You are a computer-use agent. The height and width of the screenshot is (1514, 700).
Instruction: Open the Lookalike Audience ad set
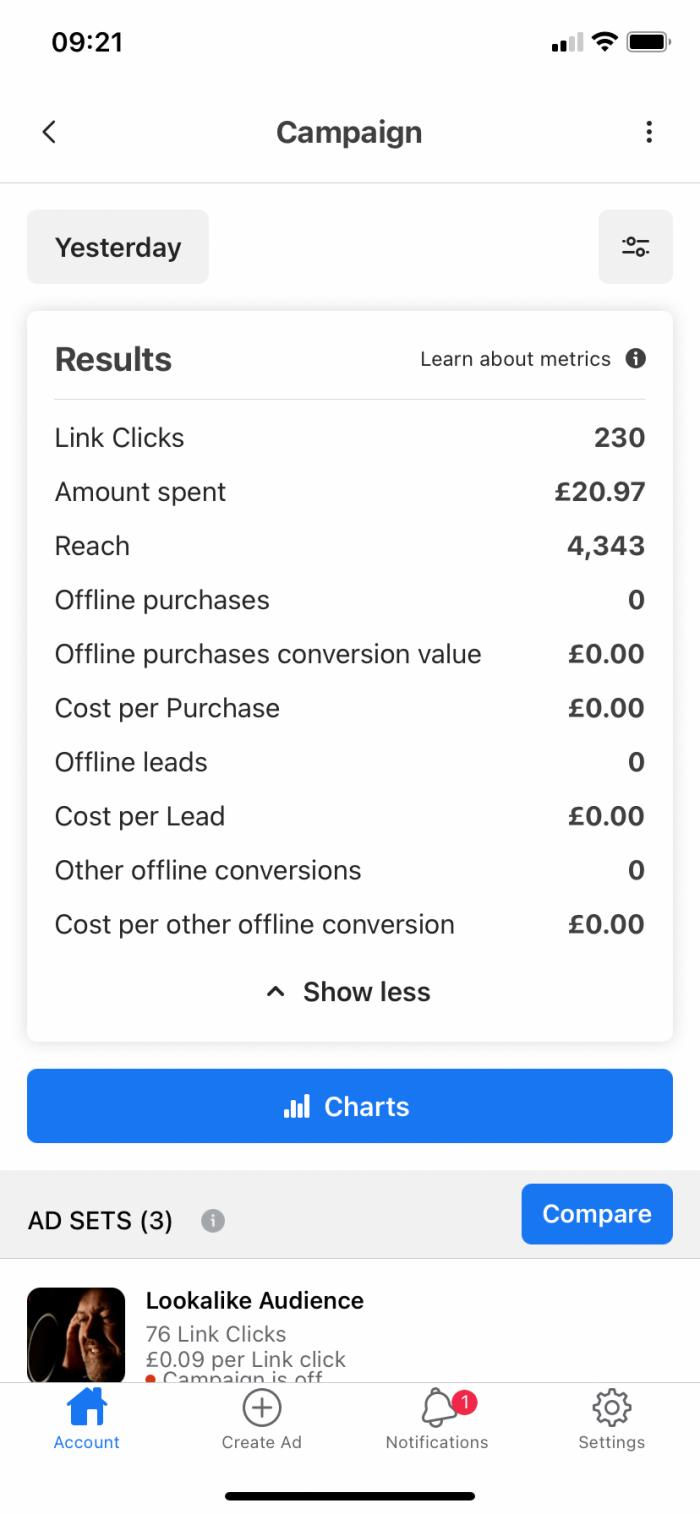pyautogui.click(x=350, y=1334)
